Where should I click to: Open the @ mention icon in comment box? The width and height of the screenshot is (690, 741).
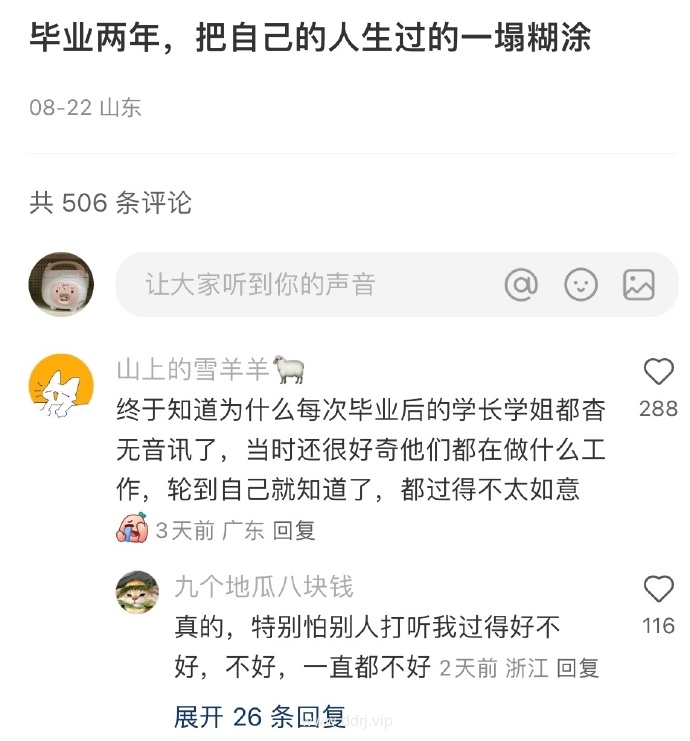[521, 285]
